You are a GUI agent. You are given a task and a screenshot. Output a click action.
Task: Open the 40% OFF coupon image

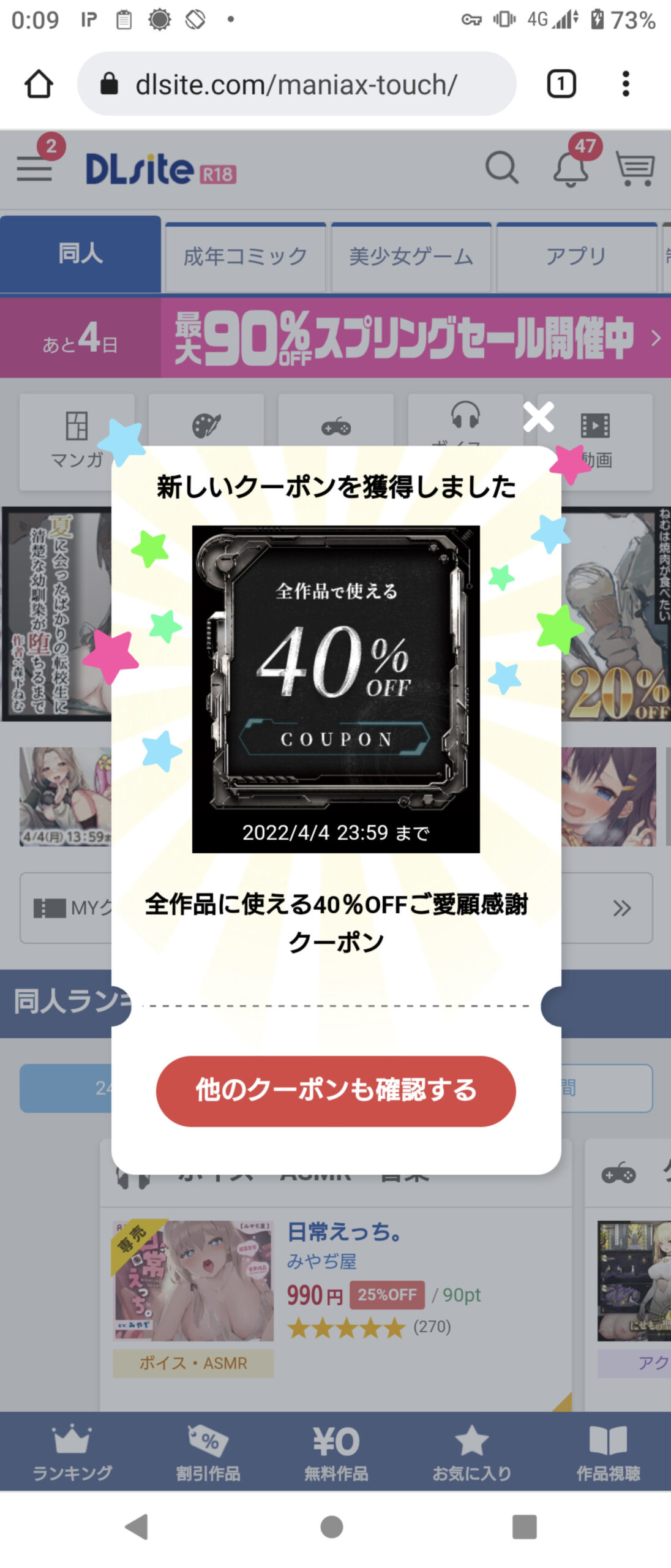point(335,688)
